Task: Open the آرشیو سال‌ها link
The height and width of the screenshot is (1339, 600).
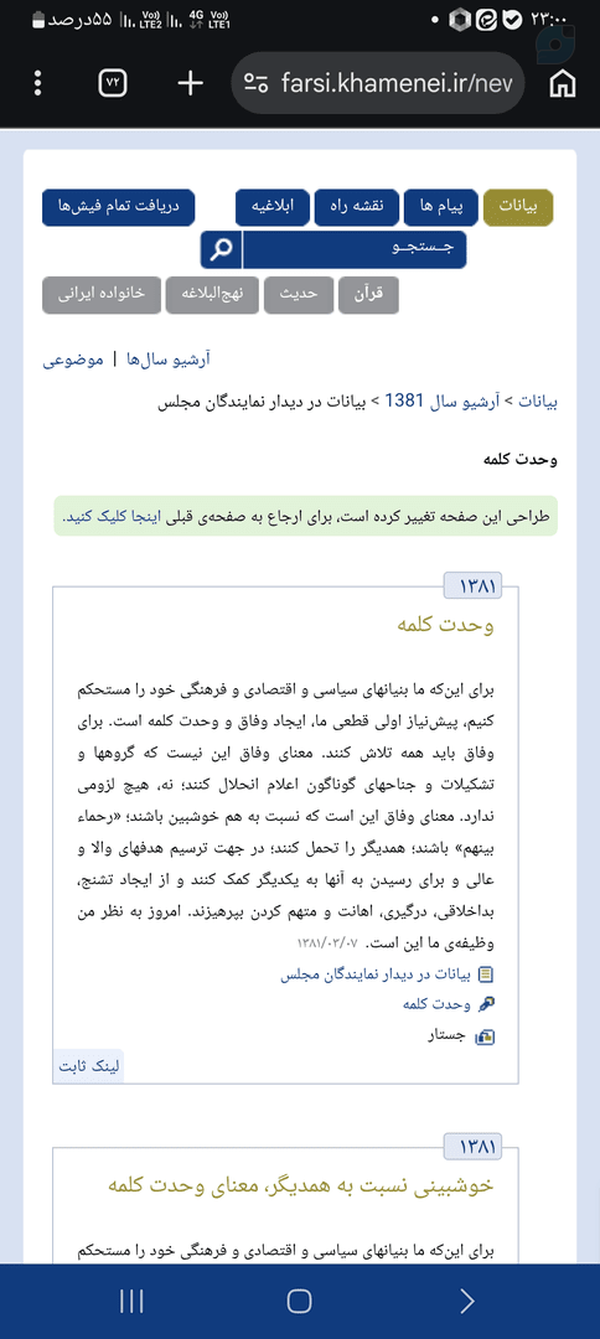Action: pyautogui.click(x=168, y=359)
